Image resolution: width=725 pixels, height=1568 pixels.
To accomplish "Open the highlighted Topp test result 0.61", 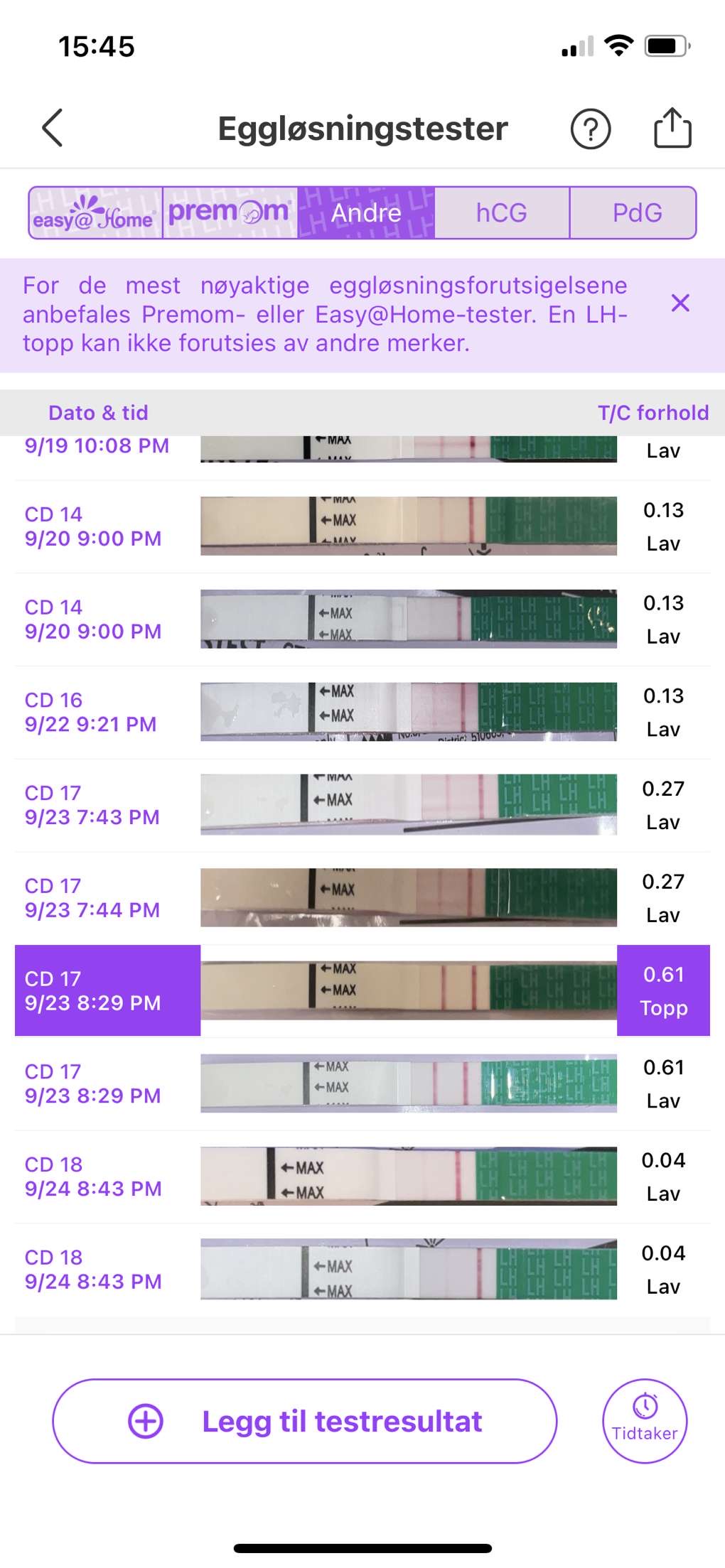I will point(362,990).
